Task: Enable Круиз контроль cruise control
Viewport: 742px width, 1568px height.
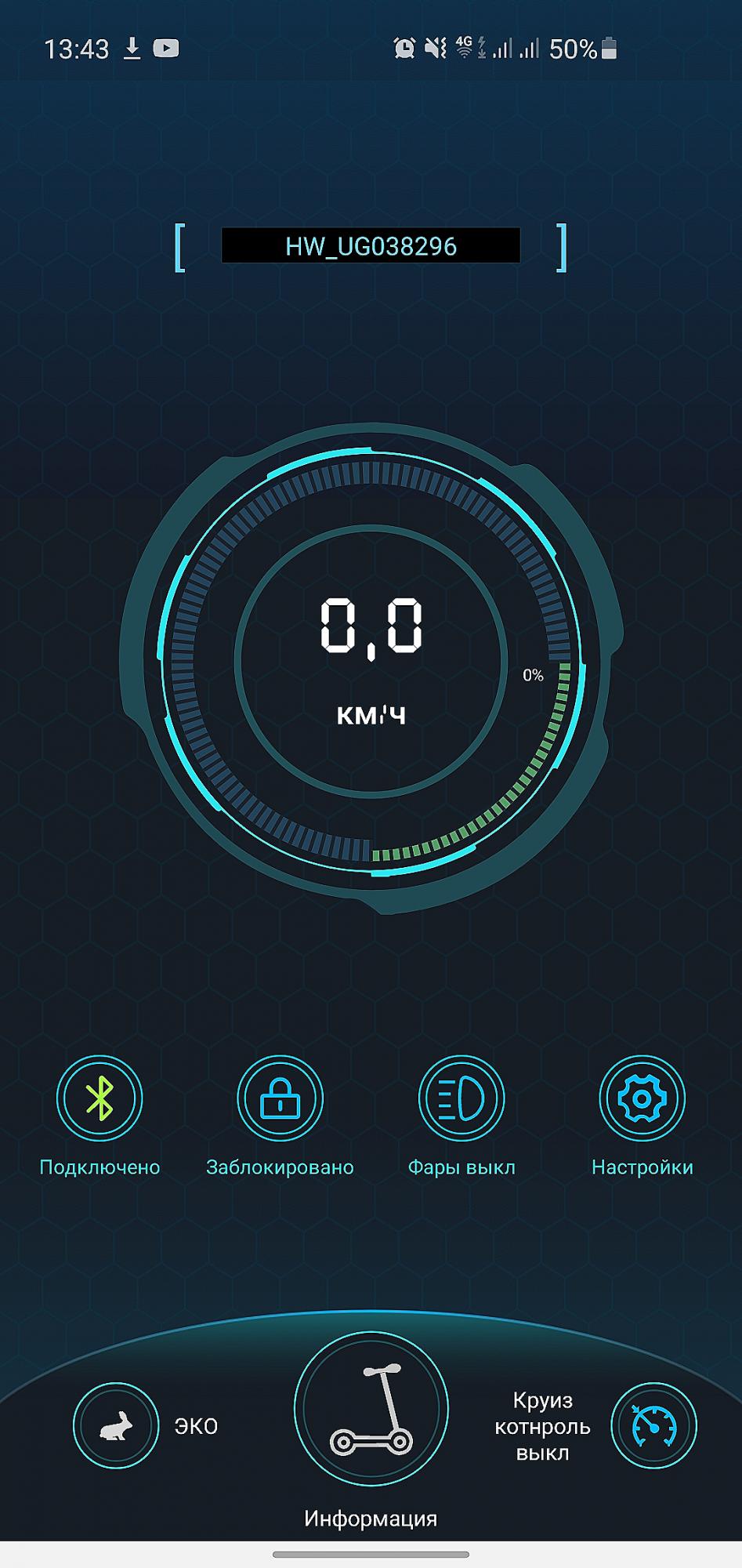Action: click(653, 1425)
